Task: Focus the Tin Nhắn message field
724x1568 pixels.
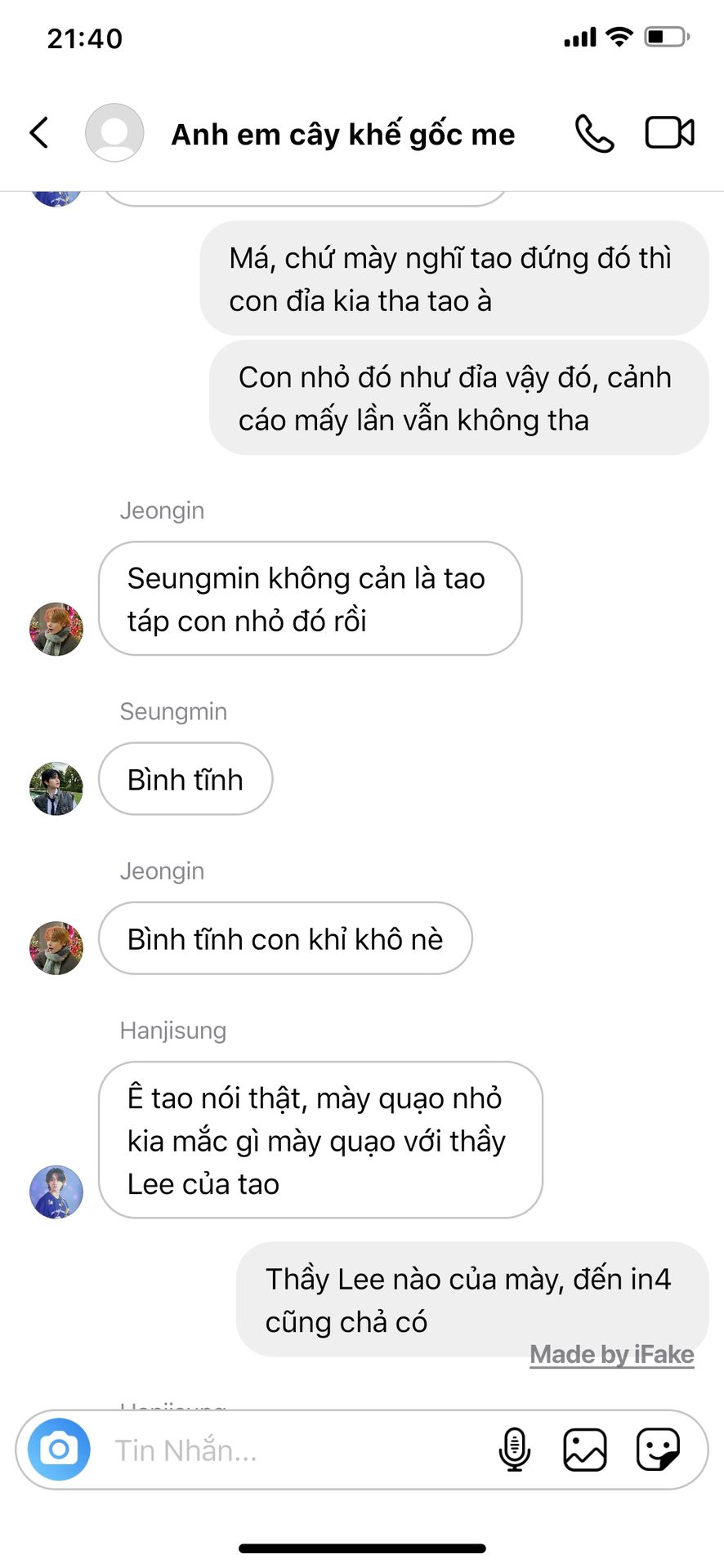Action: point(294,1450)
